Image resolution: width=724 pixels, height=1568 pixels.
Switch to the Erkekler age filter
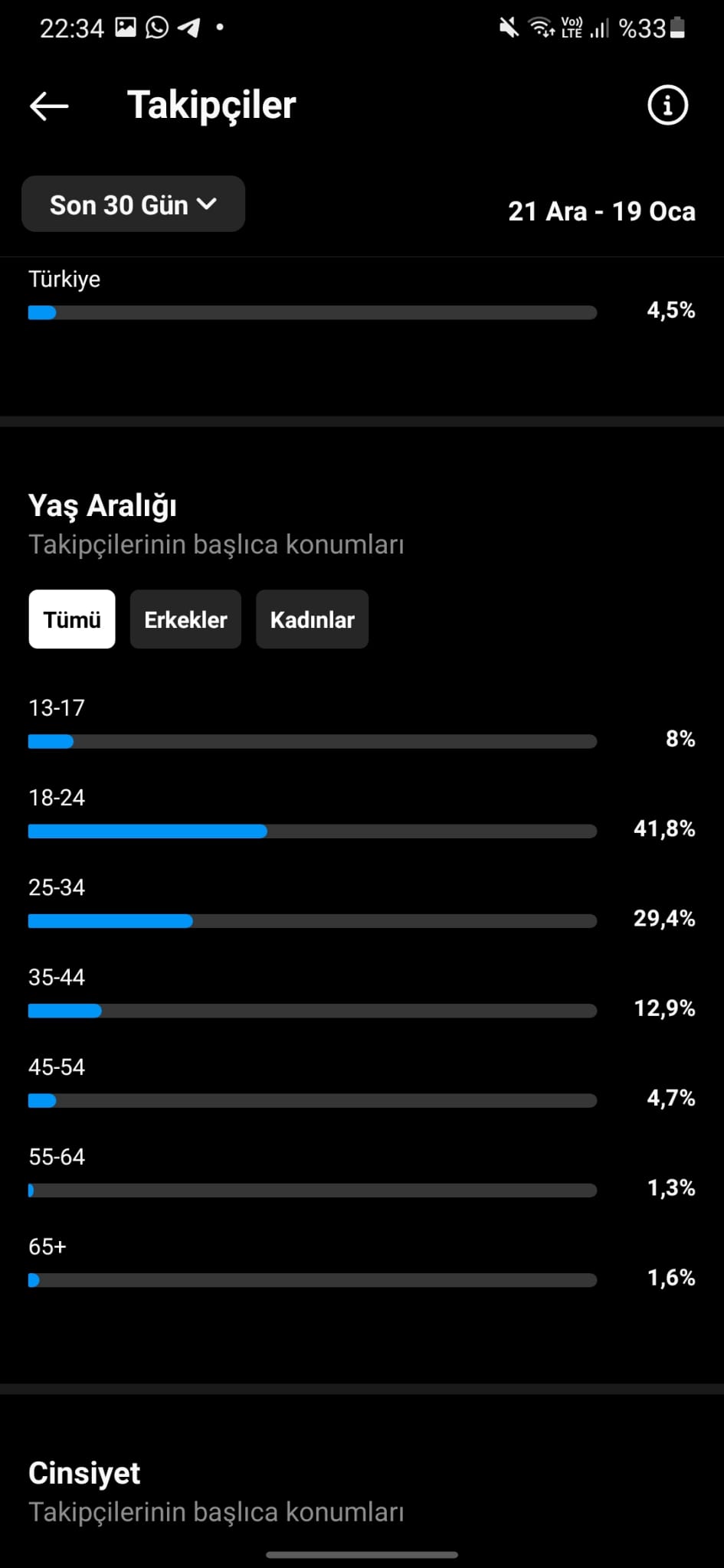pyautogui.click(x=185, y=619)
